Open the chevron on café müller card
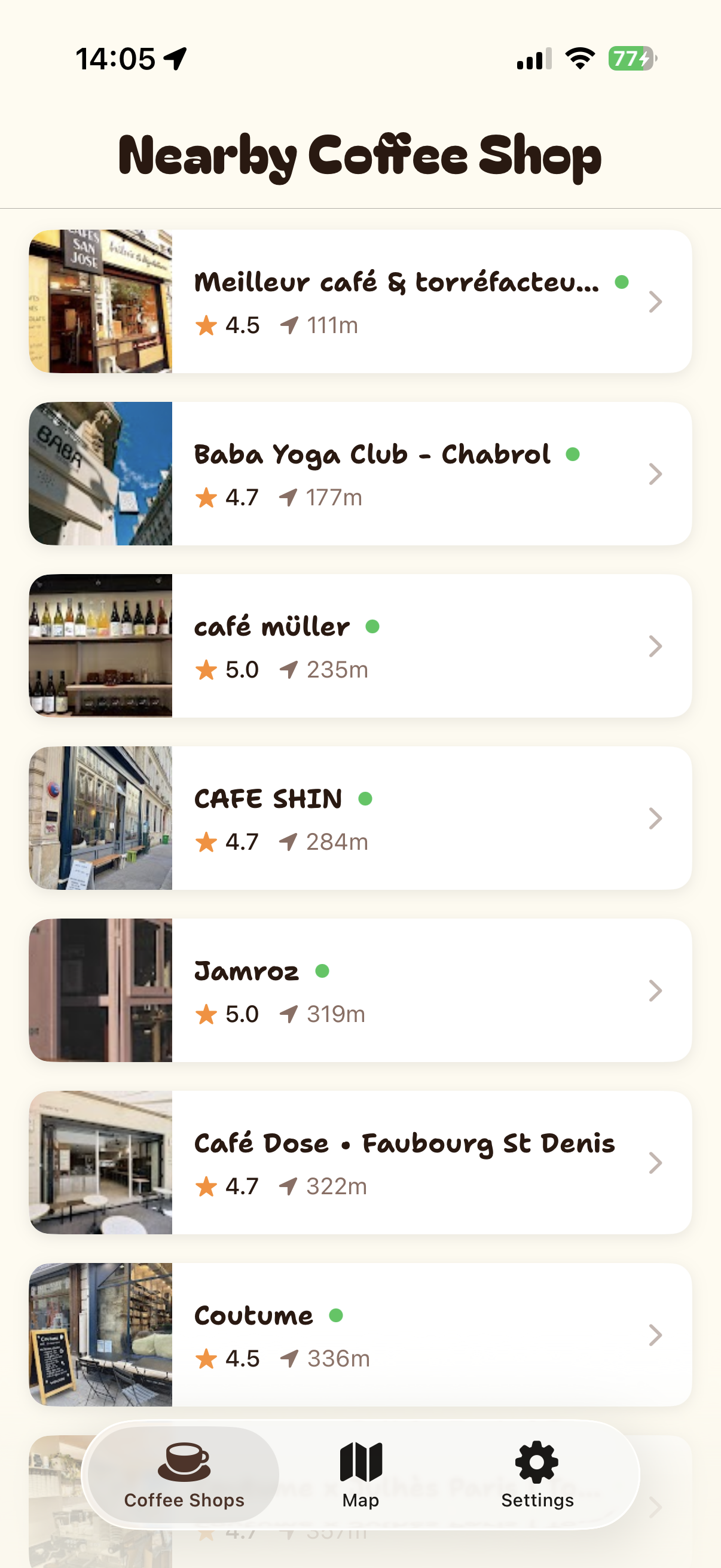The image size is (721, 1568). click(x=655, y=646)
